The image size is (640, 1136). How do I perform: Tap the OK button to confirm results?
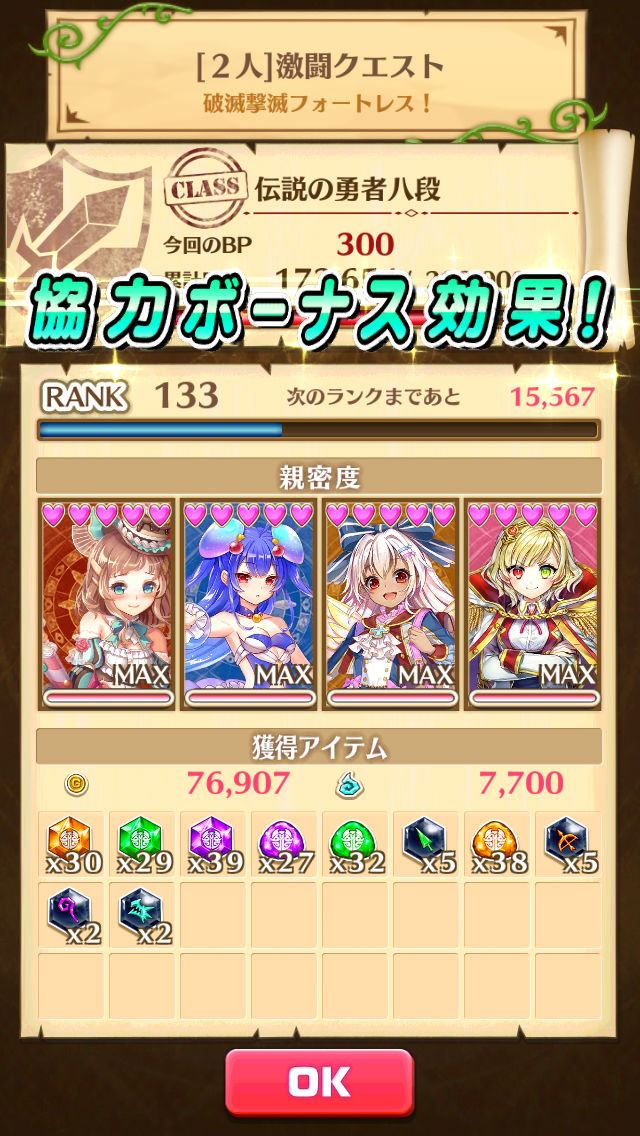[x=319, y=1081]
